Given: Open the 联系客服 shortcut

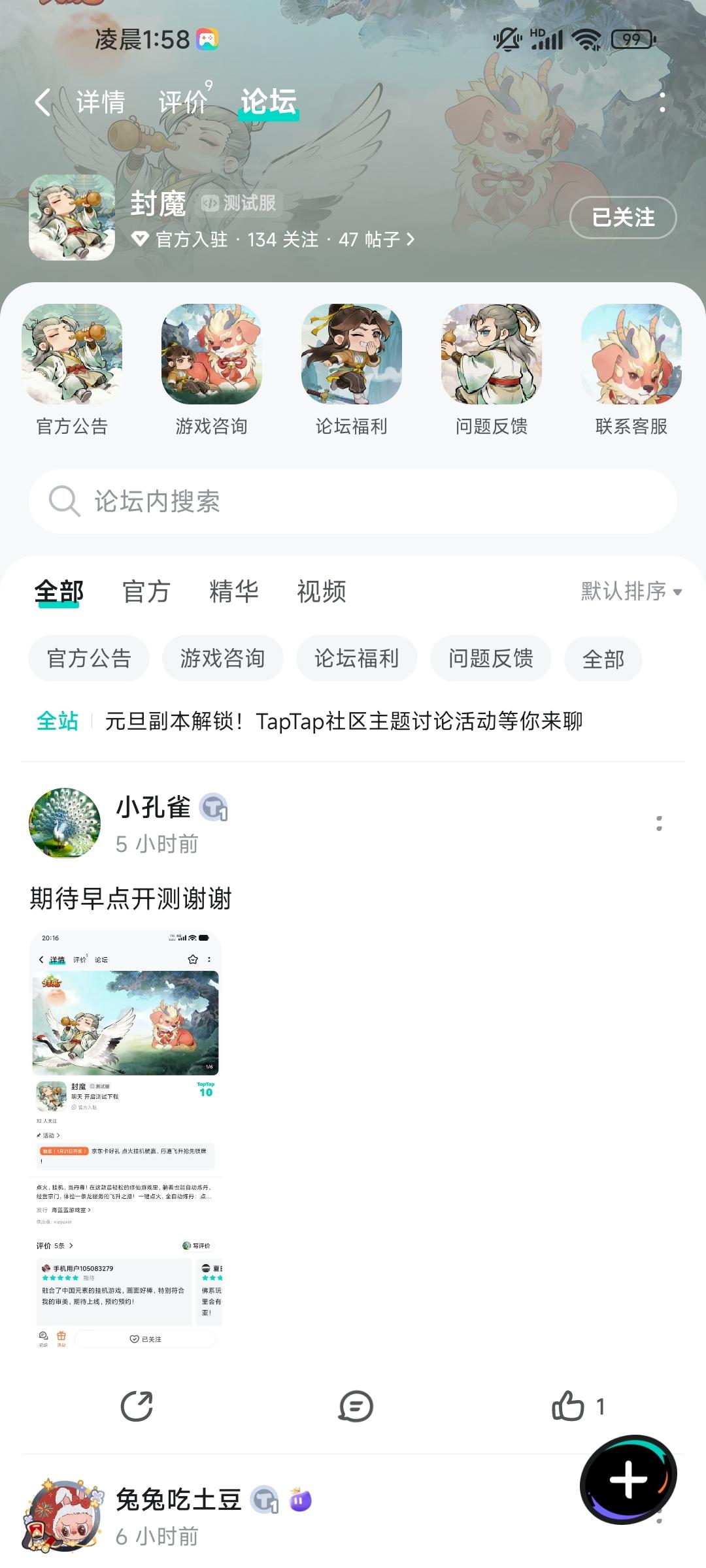Looking at the screenshot, I should pos(631,370).
